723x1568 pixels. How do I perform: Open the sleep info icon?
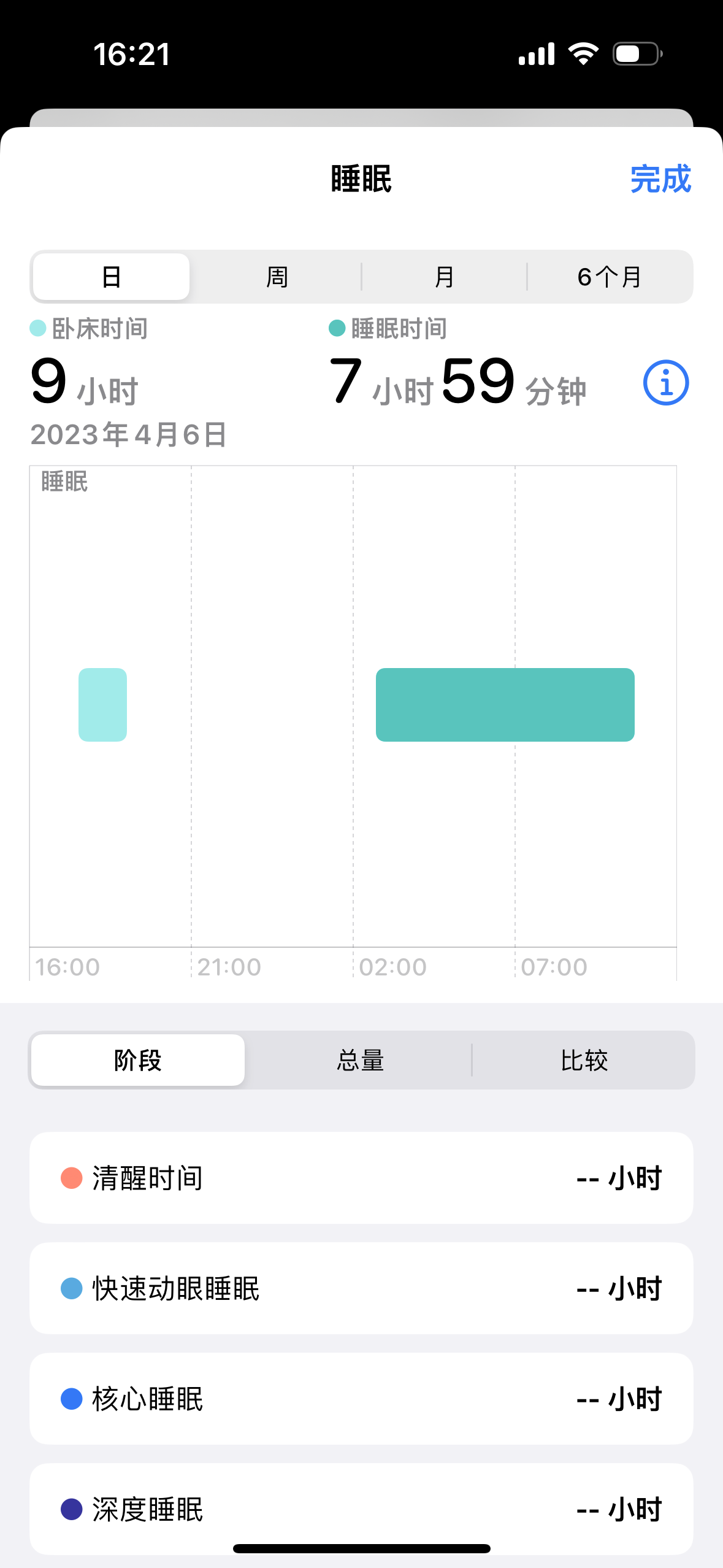click(665, 383)
